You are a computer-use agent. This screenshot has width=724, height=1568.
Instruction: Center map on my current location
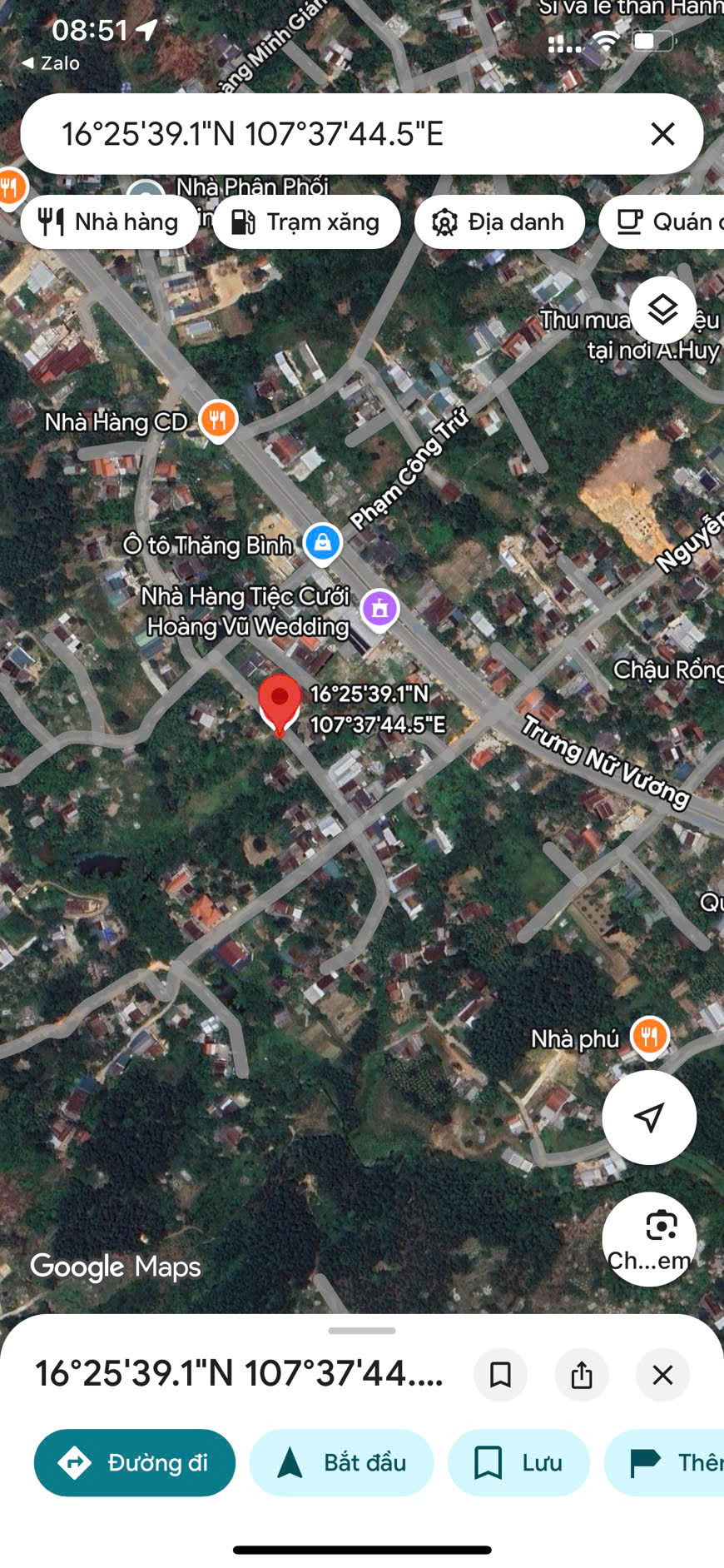tap(649, 1117)
